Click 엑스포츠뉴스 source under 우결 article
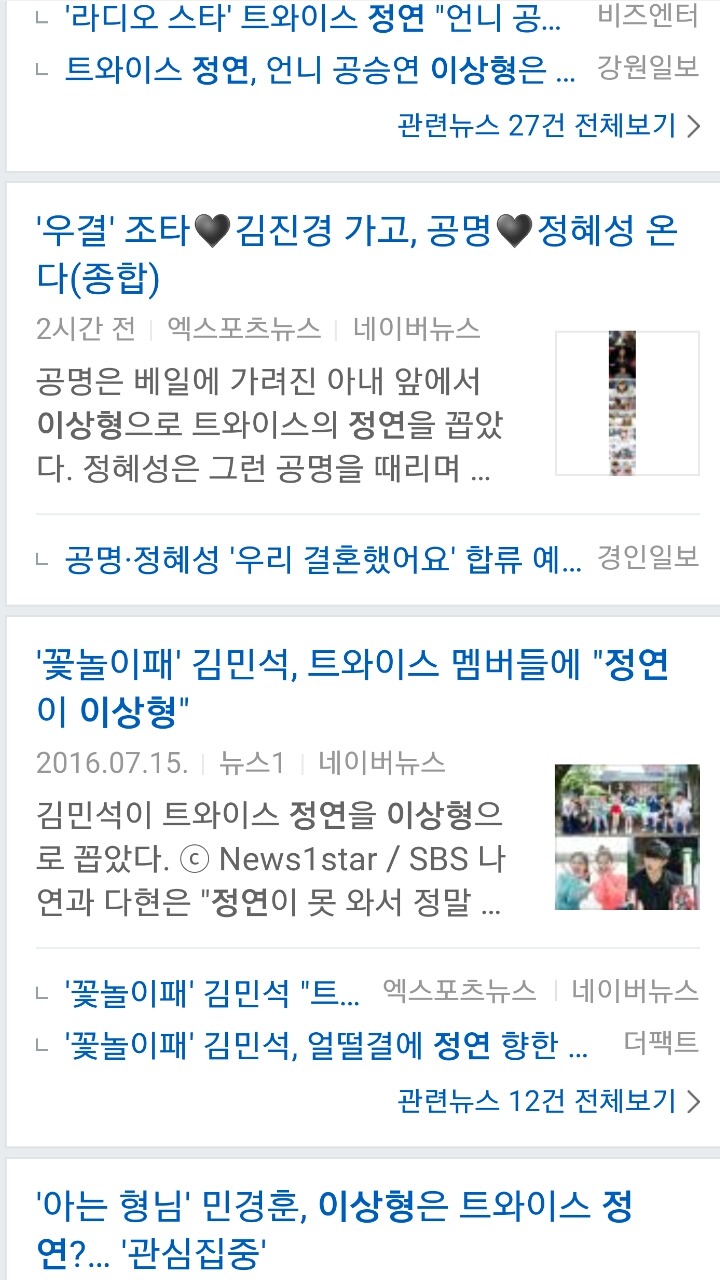Image resolution: width=720 pixels, height=1280 pixels. 245,330
